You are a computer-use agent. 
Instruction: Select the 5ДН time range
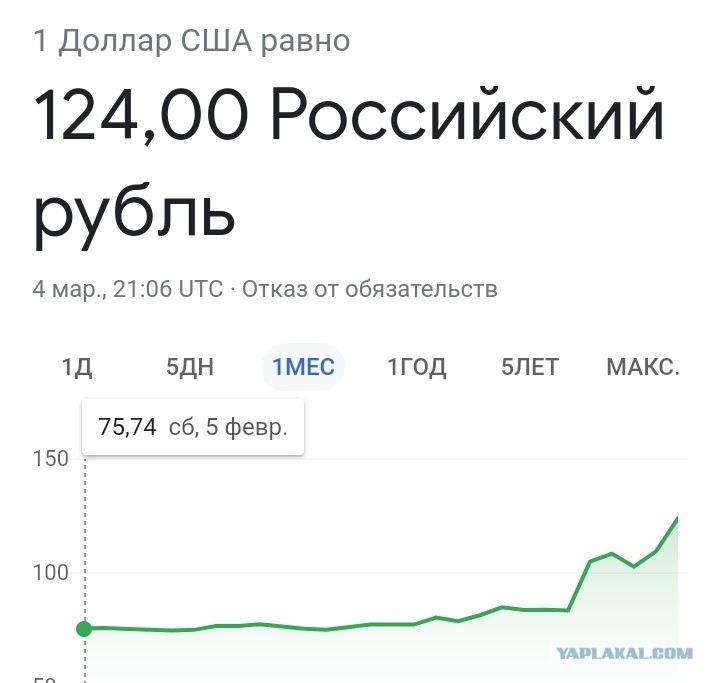[190, 367]
